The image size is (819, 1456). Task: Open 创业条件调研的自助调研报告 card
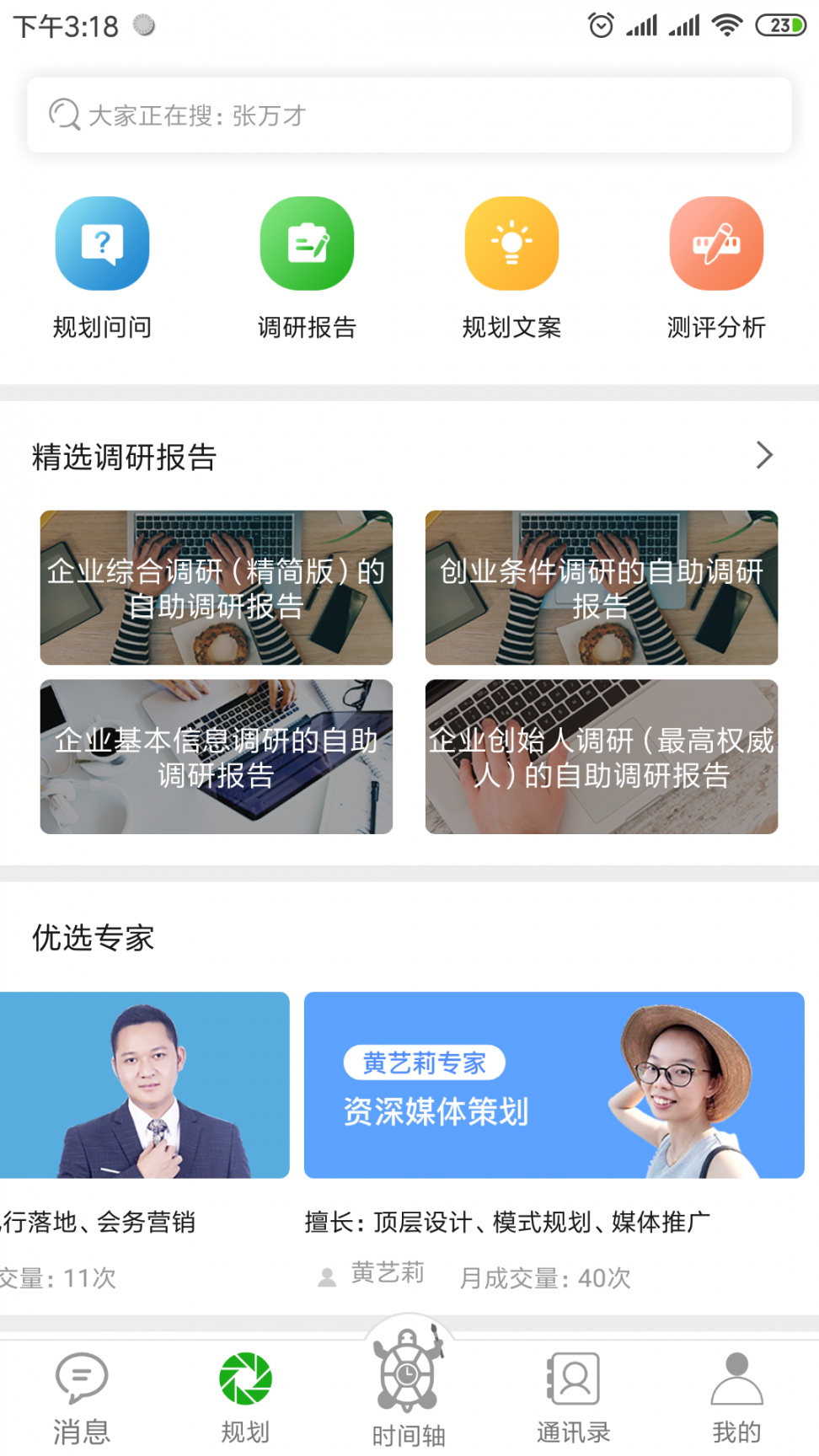(601, 587)
